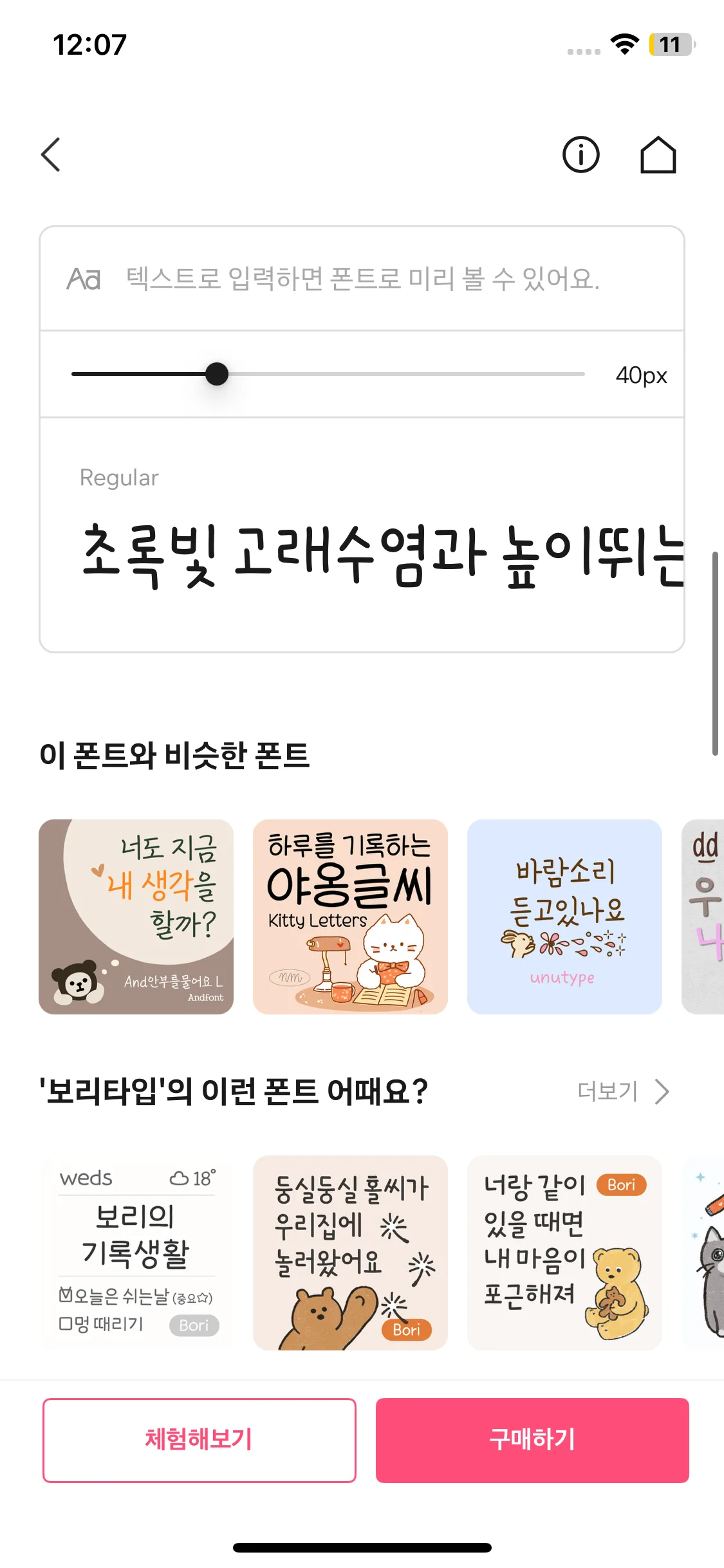The height and width of the screenshot is (1568, 724).
Task: Open the 너랑 같이 있을 때면 font card
Action: (564, 1253)
